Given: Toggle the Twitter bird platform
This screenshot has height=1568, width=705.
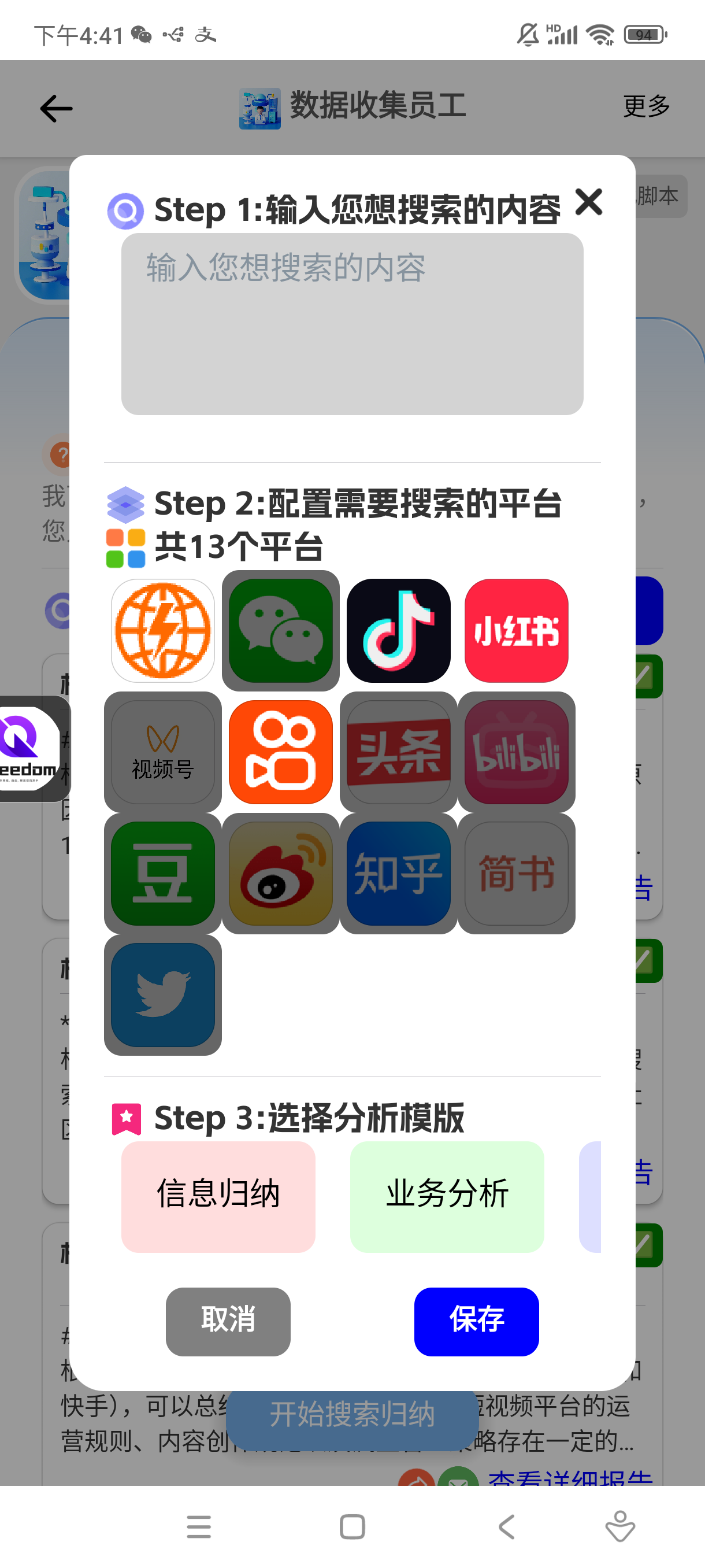Looking at the screenshot, I should (162, 994).
